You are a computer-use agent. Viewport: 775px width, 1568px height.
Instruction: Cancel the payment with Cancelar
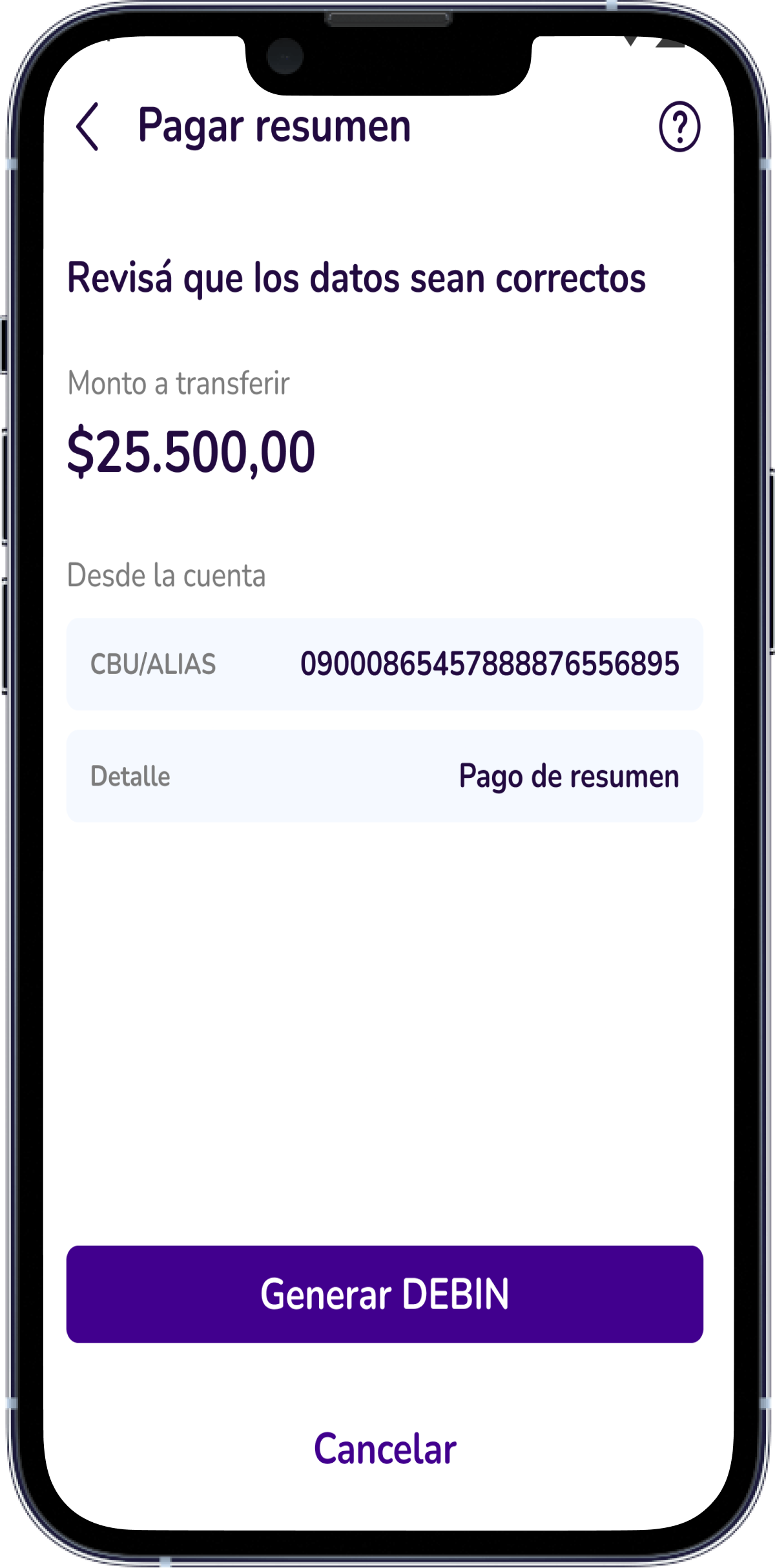pos(385,1449)
